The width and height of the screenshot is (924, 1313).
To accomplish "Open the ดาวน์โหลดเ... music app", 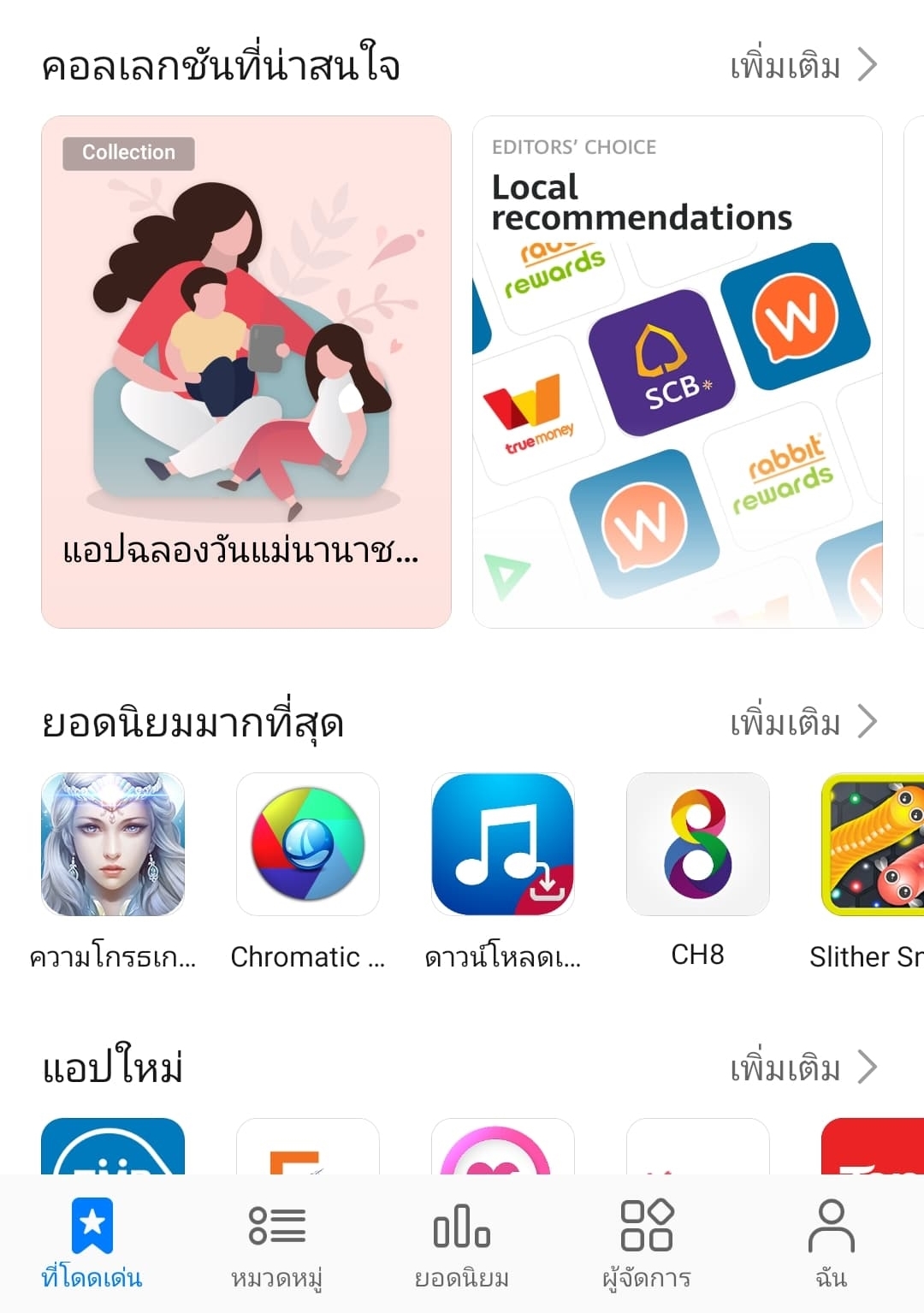I will [x=503, y=844].
